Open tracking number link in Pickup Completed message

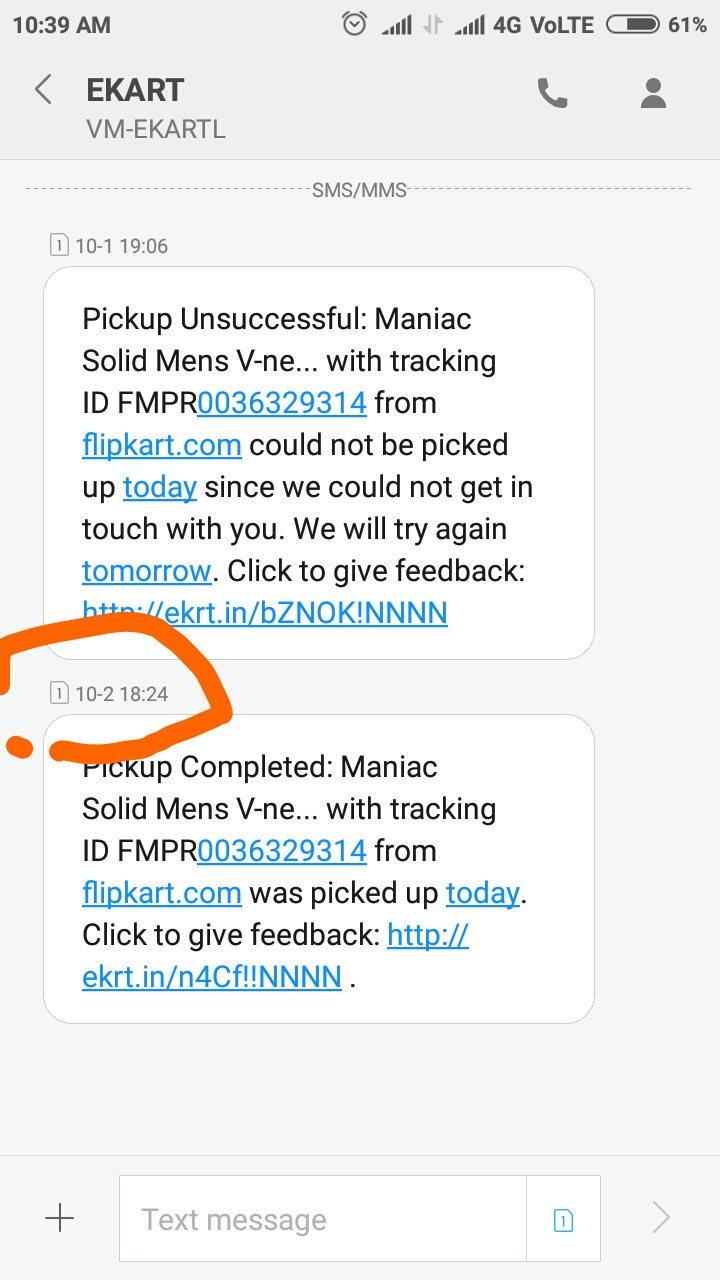(282, 851)
